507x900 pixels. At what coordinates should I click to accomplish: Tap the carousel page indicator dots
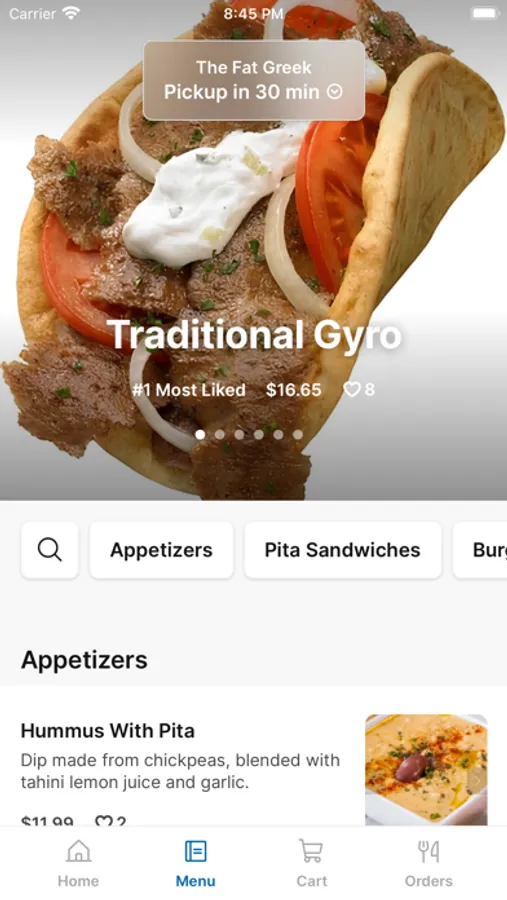pyautogui.click(x=249, y=435)
